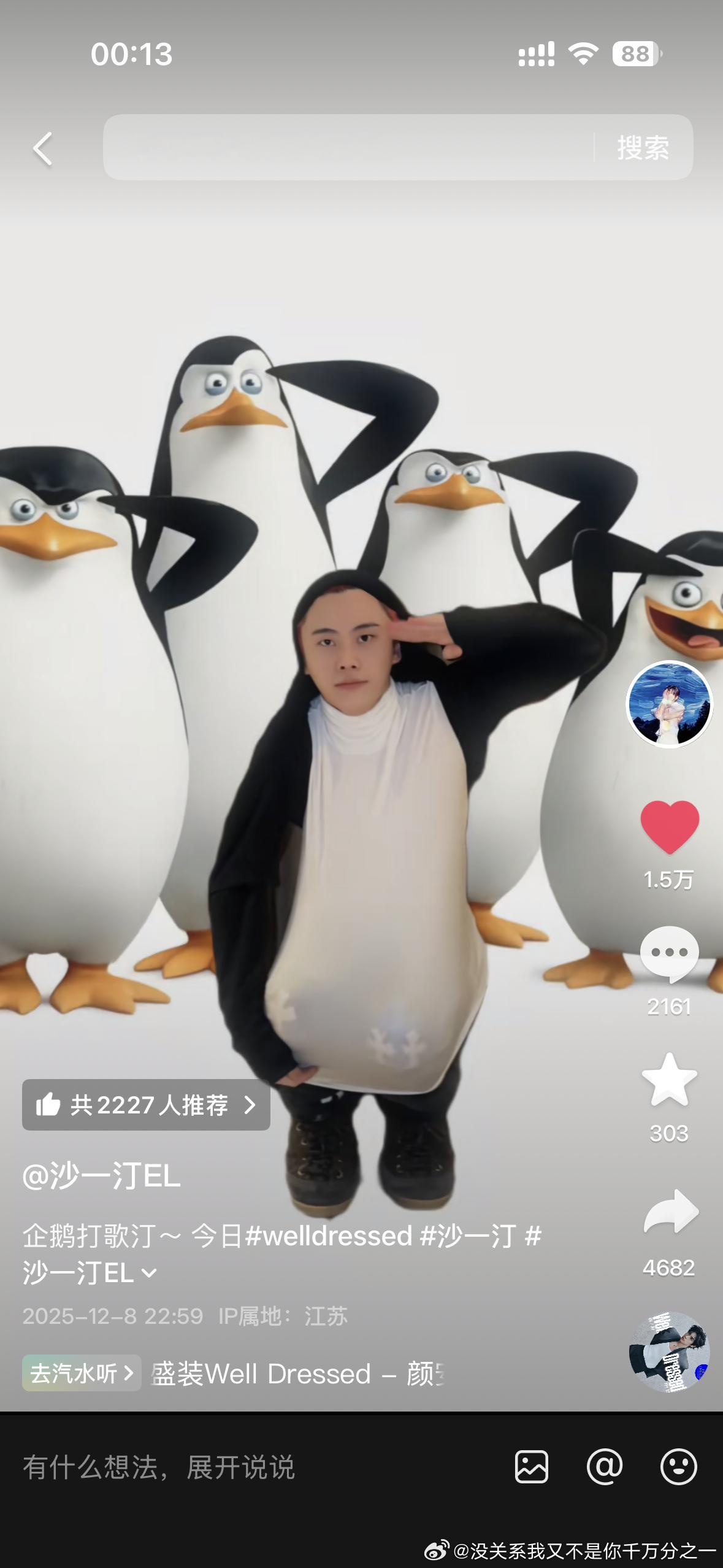The width and height of the screenshot is (723, 1568).
Task: Tap the search input field
Action: pyautogui.click(x=347, y=147)
